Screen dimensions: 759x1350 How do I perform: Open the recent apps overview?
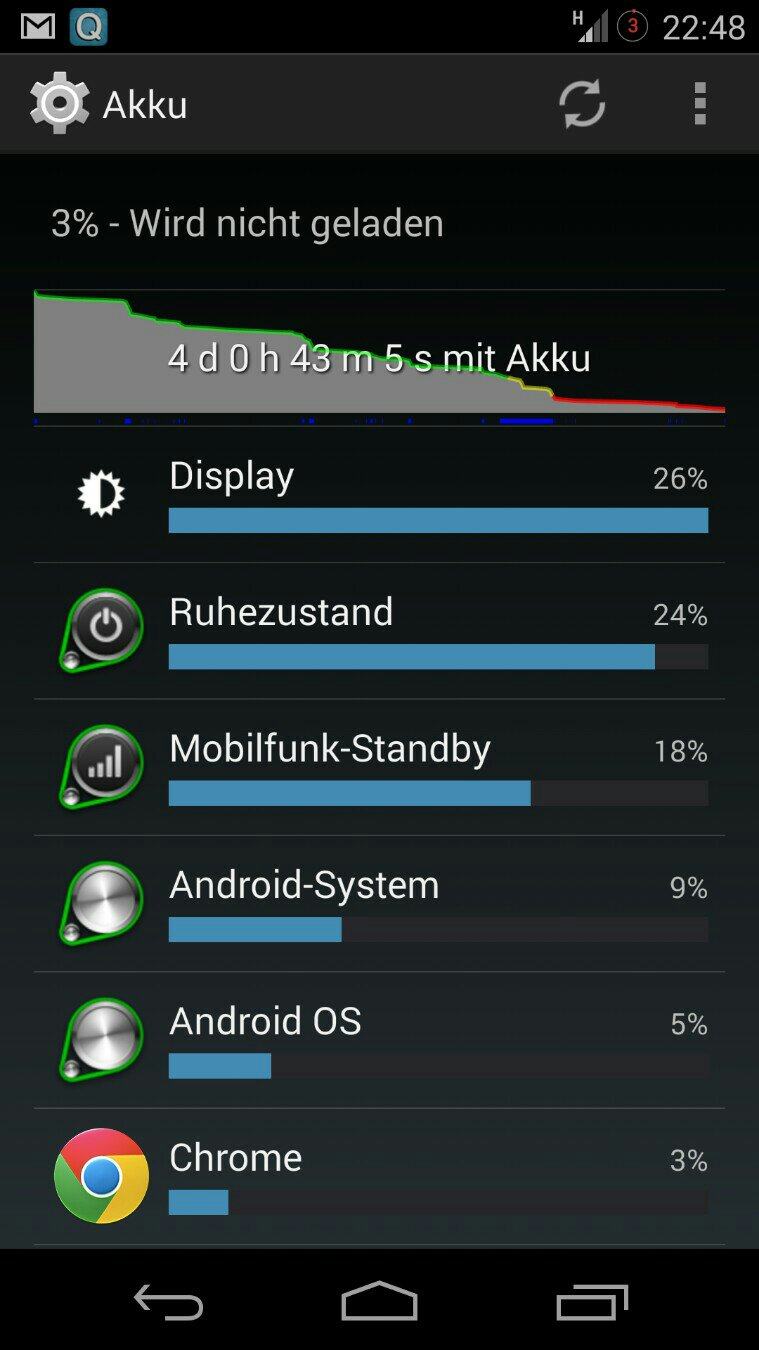click(591, 1302)
